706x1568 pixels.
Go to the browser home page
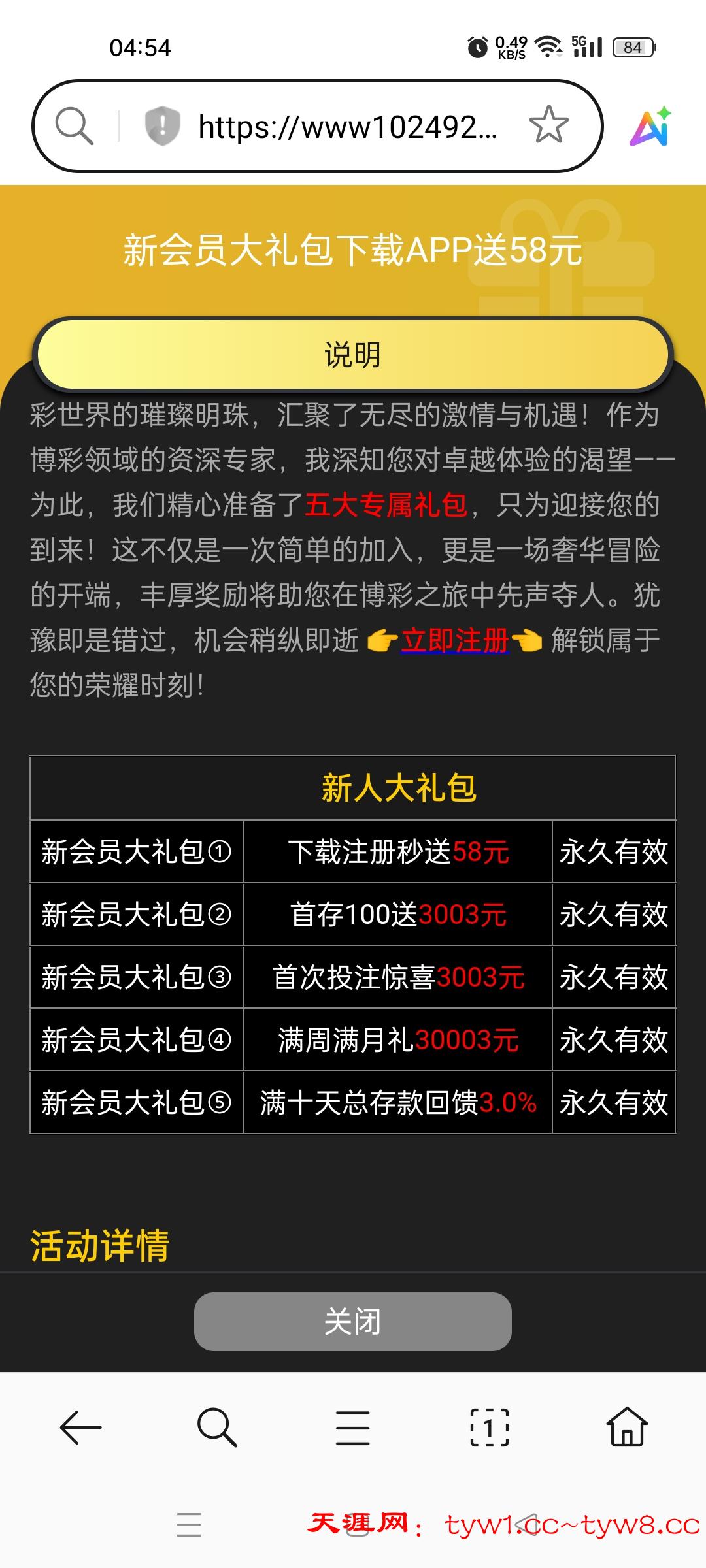626,1427
